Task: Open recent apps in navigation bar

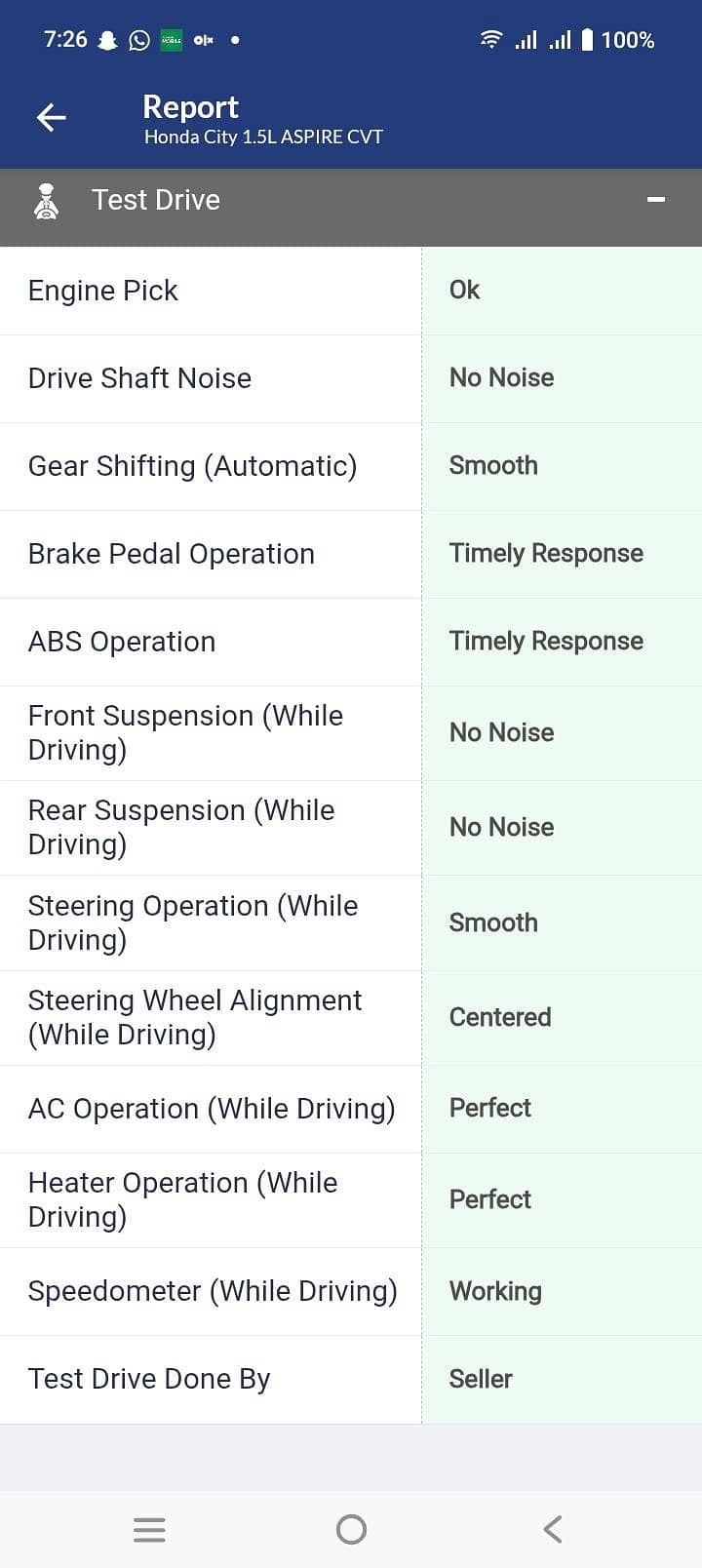Action: (x=149, y=1529)
